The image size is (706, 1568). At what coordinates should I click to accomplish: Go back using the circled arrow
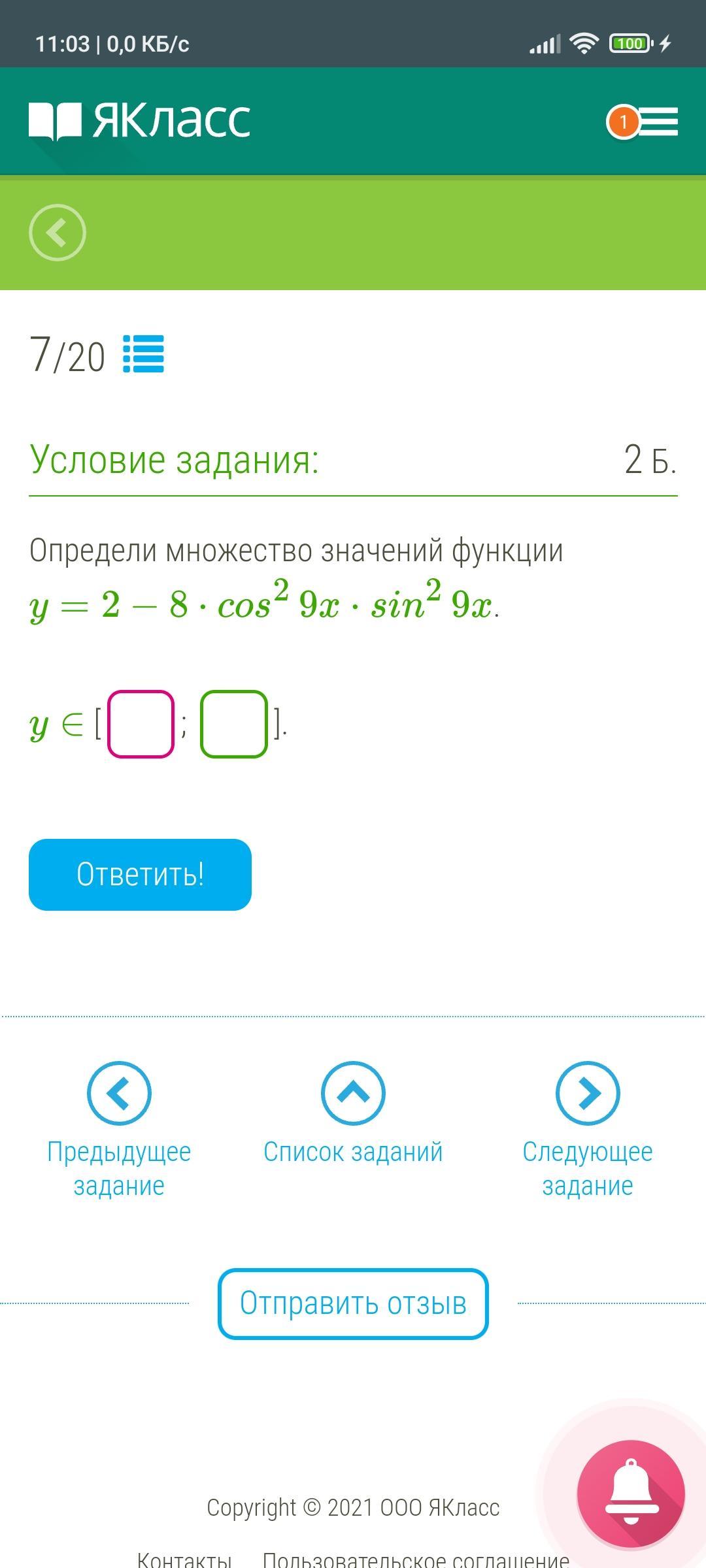click(x=58, y=233)
